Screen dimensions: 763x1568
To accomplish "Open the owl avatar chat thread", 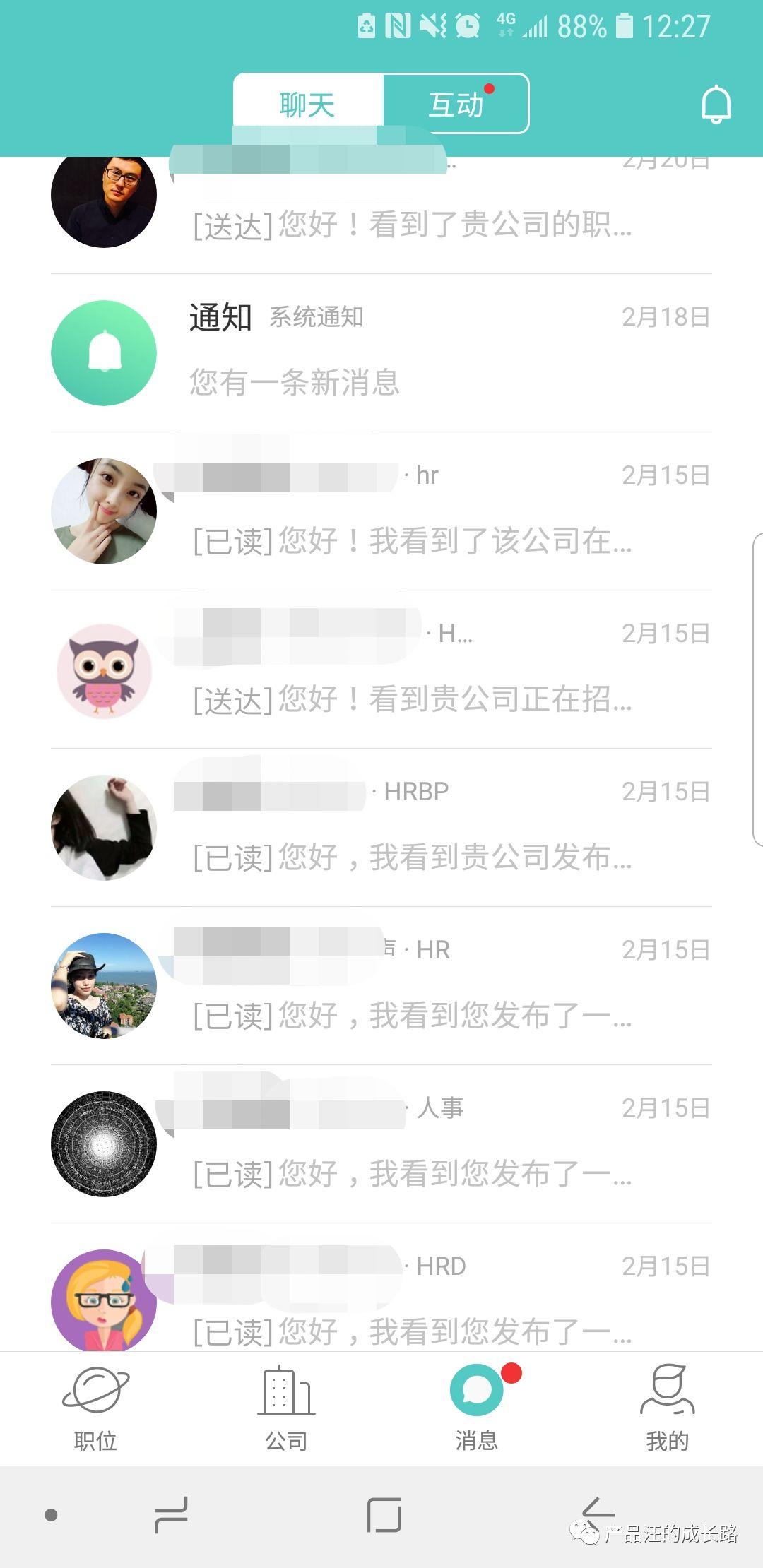I will [381, 669].
